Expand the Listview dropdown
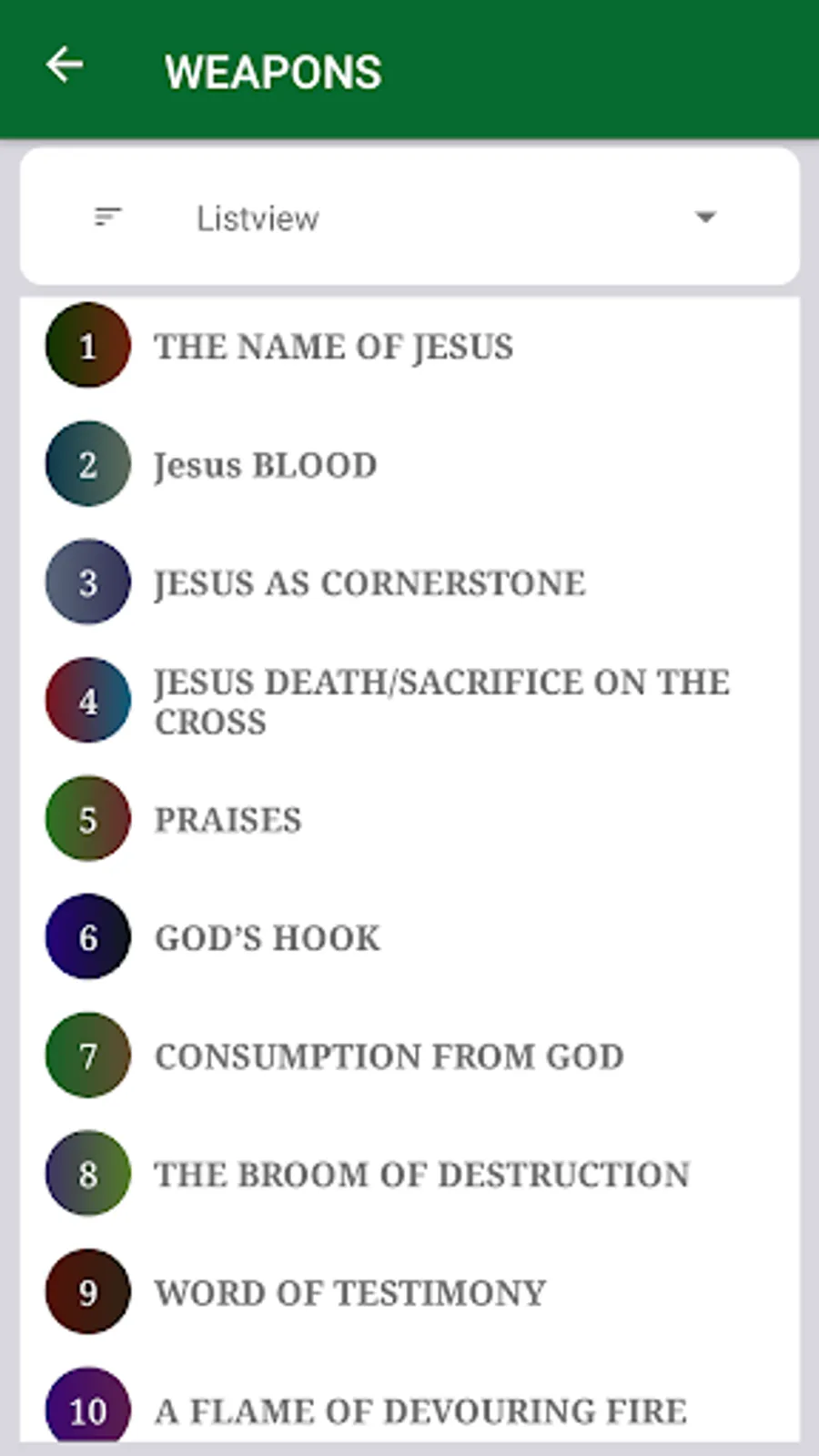Viewport: 819px width, 1456px height. 704,217
